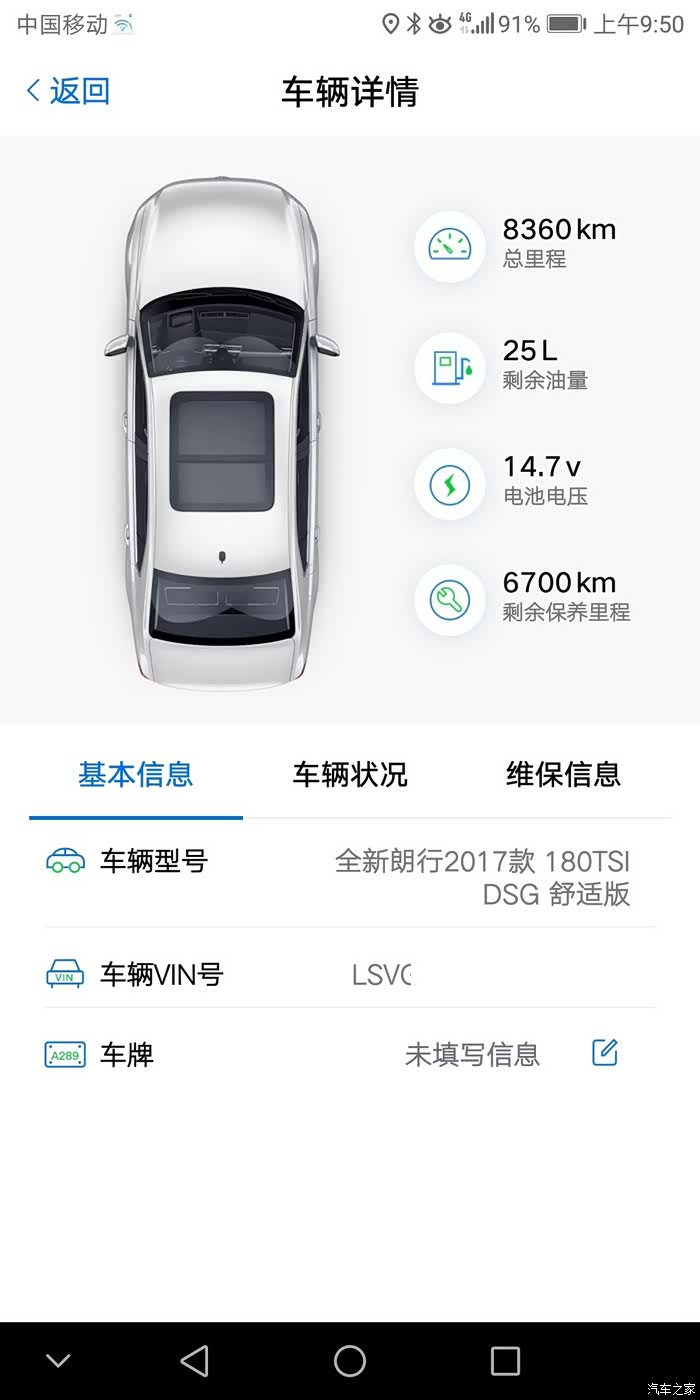Edit the 车牌 license plate info

605,1052
